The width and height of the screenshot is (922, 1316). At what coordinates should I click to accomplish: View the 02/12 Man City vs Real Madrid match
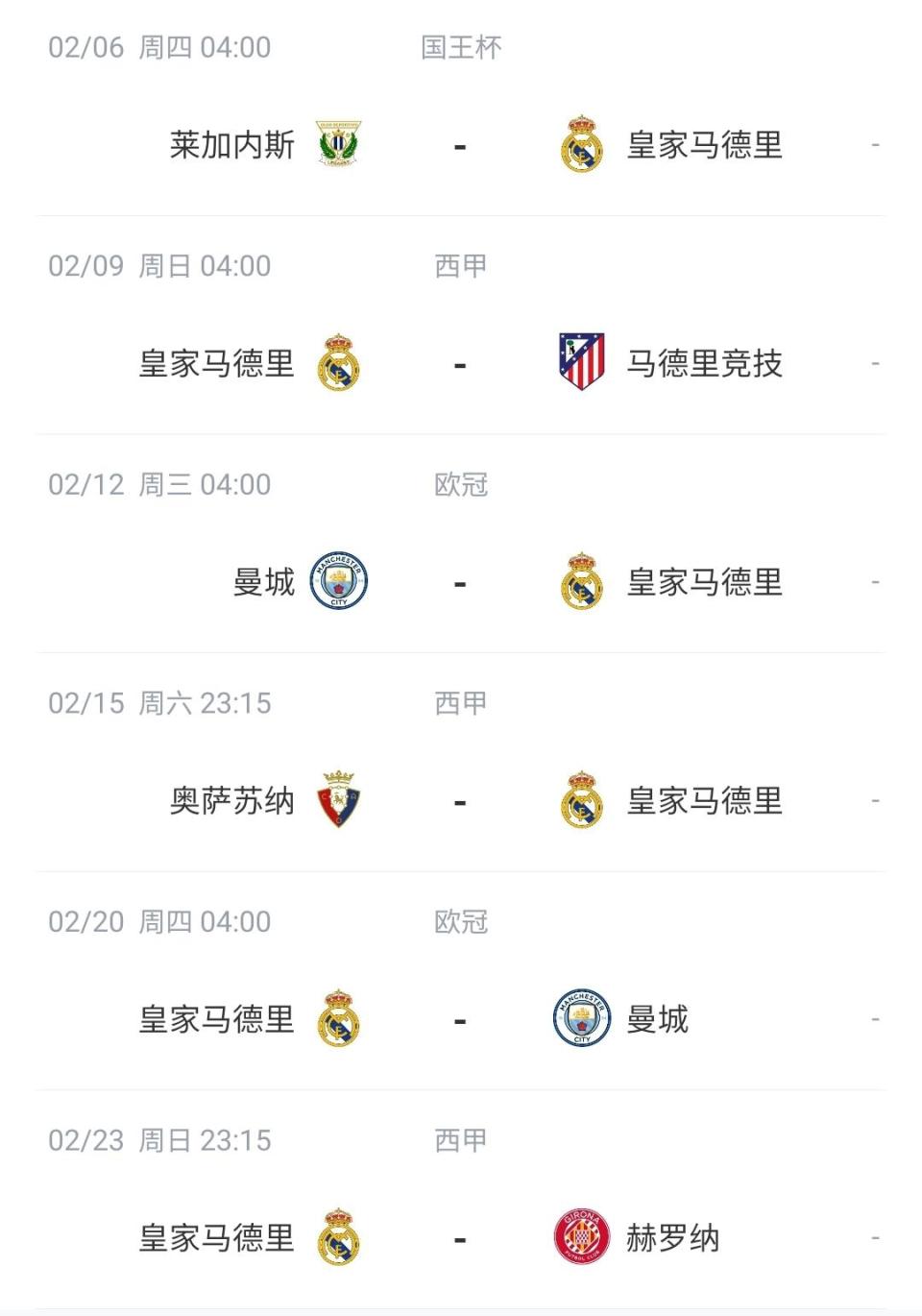(460, 583)
